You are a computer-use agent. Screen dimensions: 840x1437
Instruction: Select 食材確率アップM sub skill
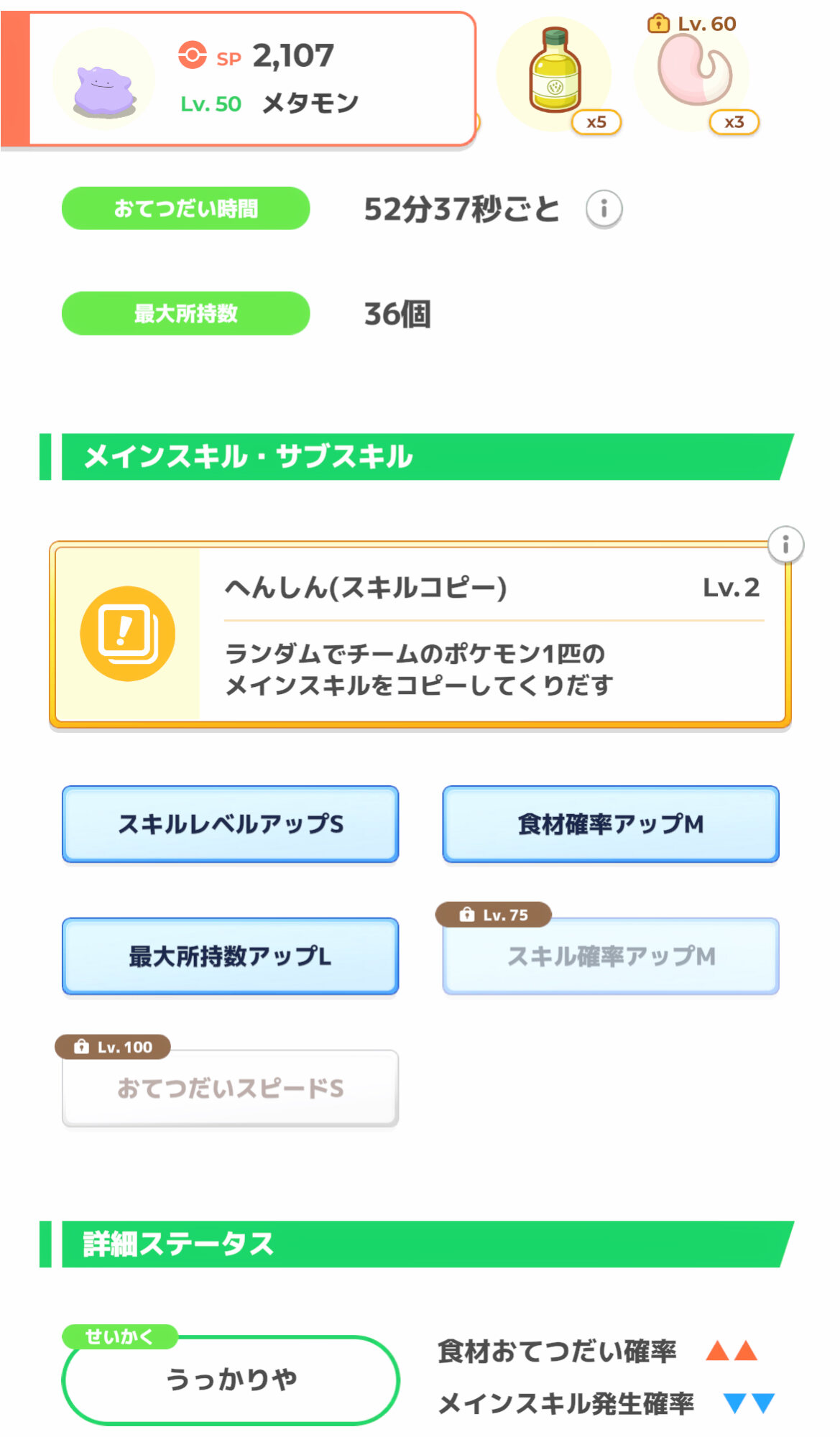[x=611, y=824]
